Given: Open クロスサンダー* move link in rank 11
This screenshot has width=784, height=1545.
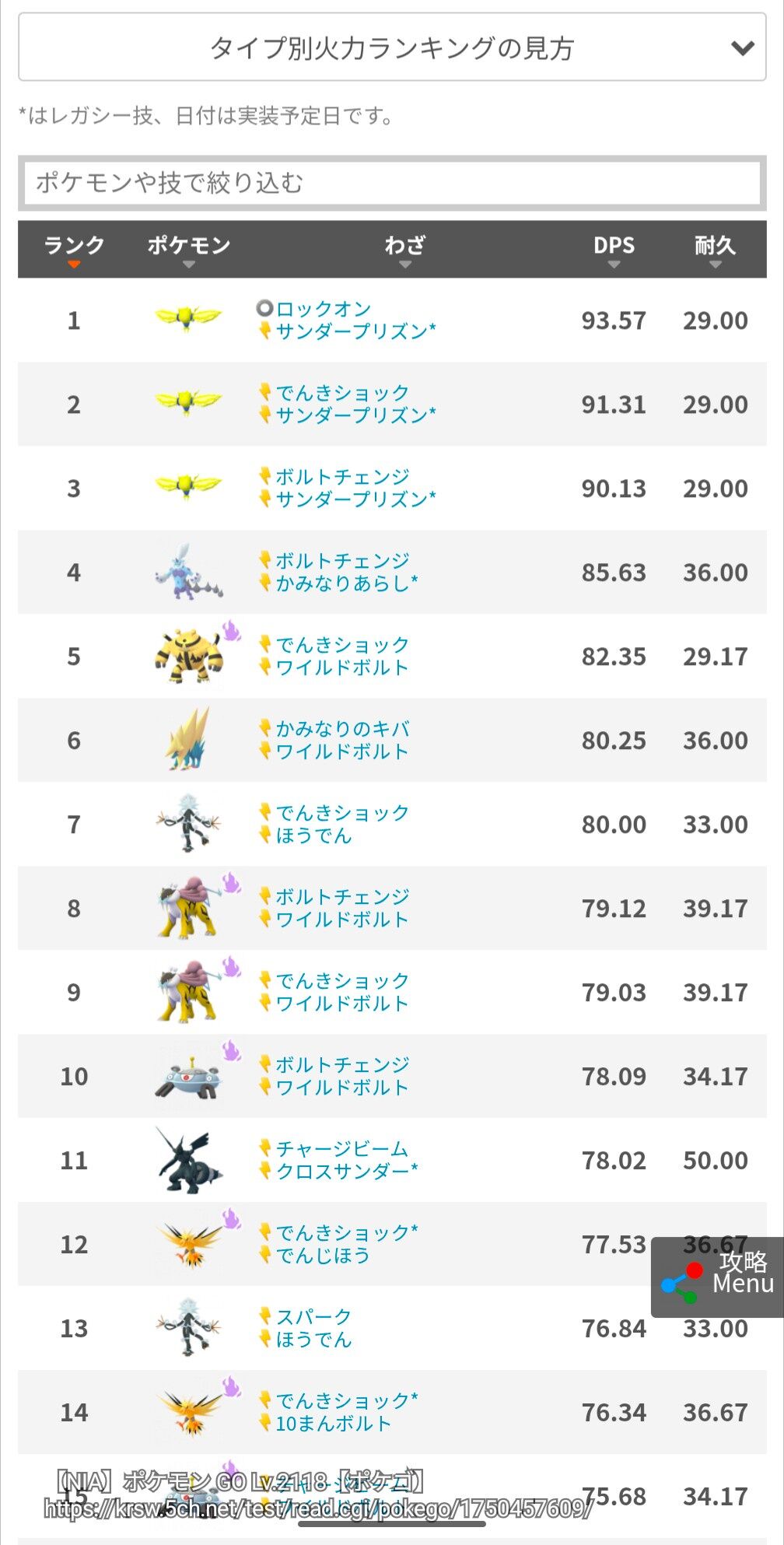Looking at the screenshot, I should point(347,1171).
